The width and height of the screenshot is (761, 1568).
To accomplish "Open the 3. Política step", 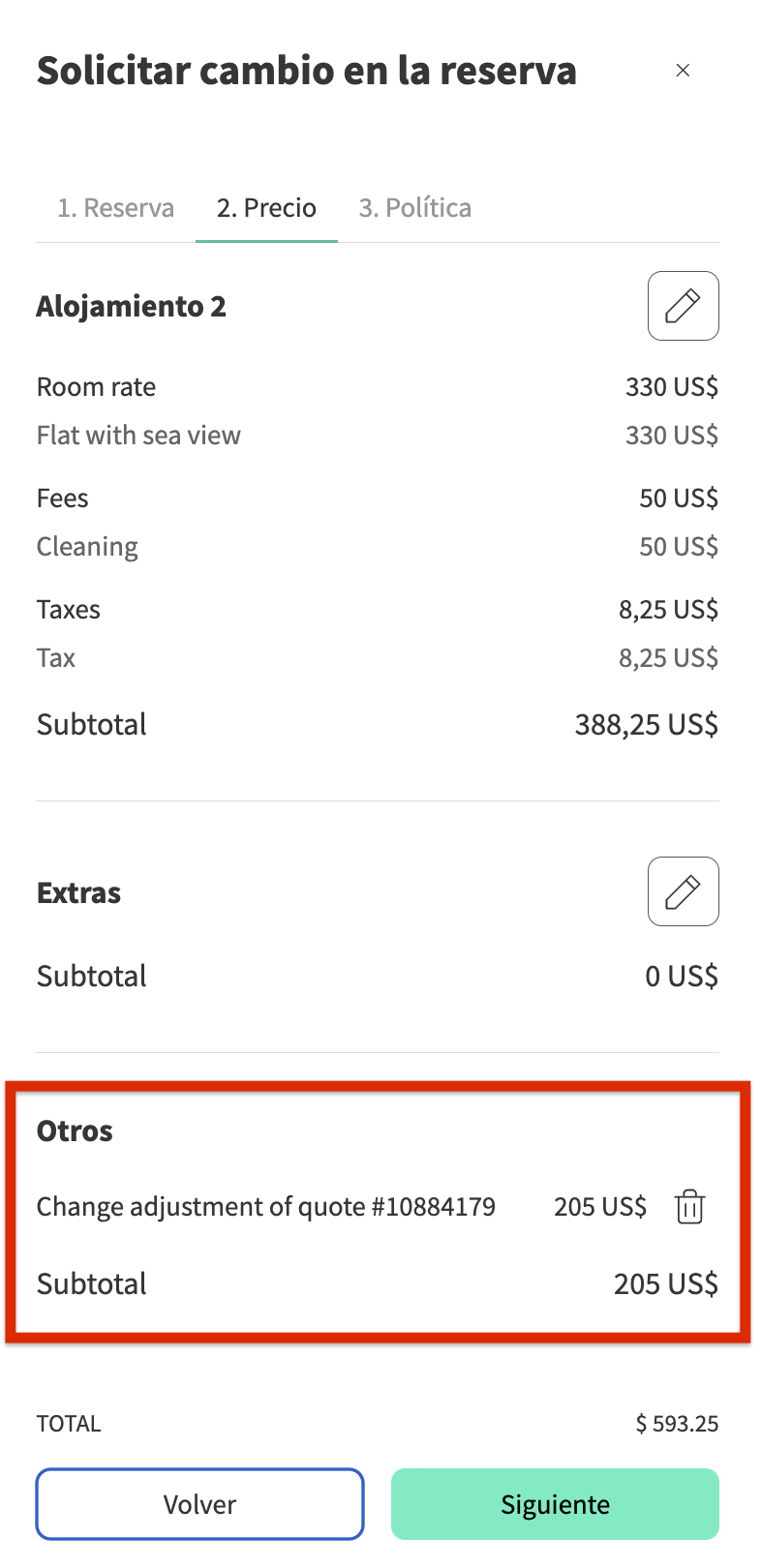I will pyautogui.click(x=414, y=207).
